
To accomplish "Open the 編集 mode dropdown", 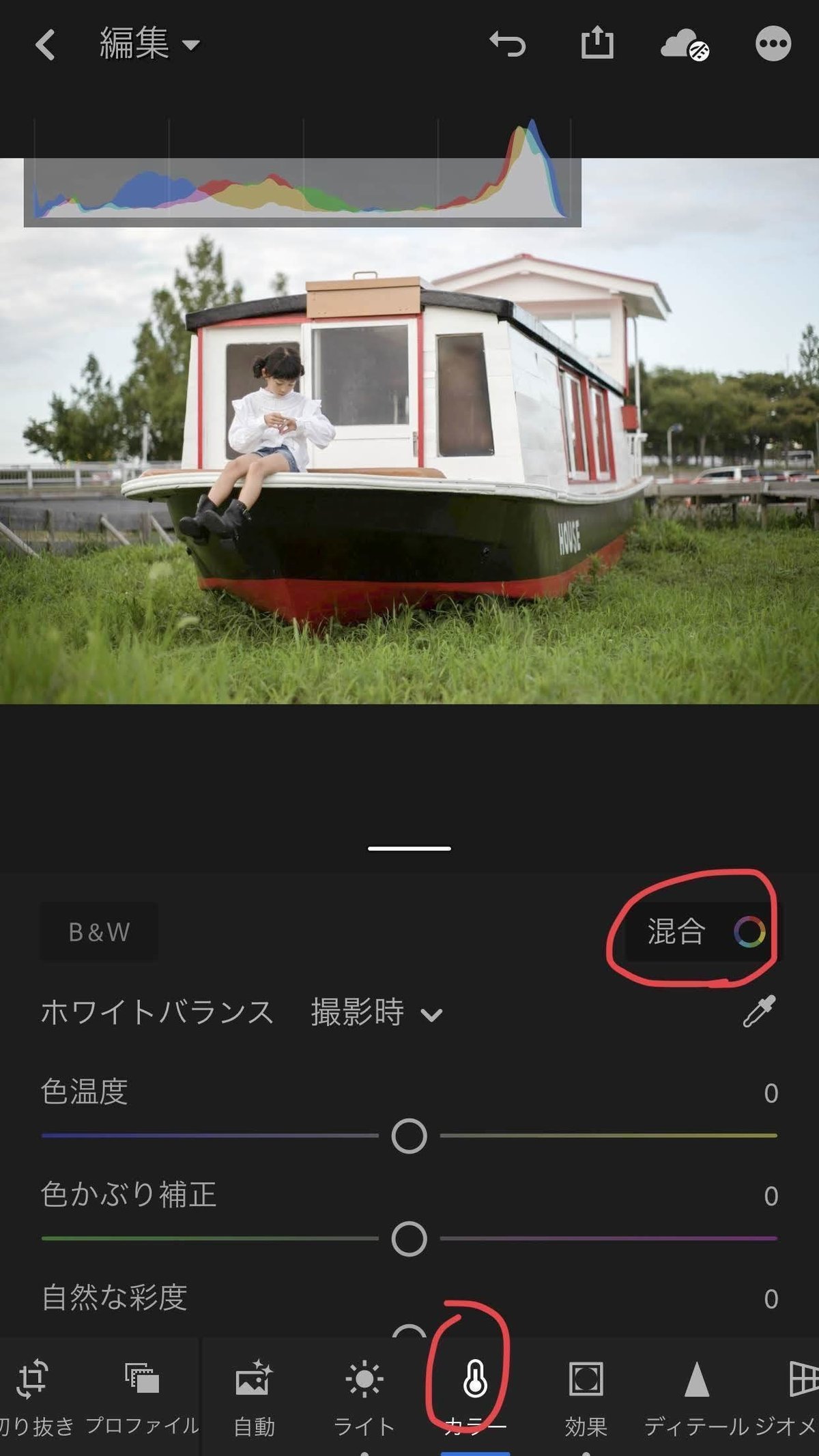I will click(149, 45).
